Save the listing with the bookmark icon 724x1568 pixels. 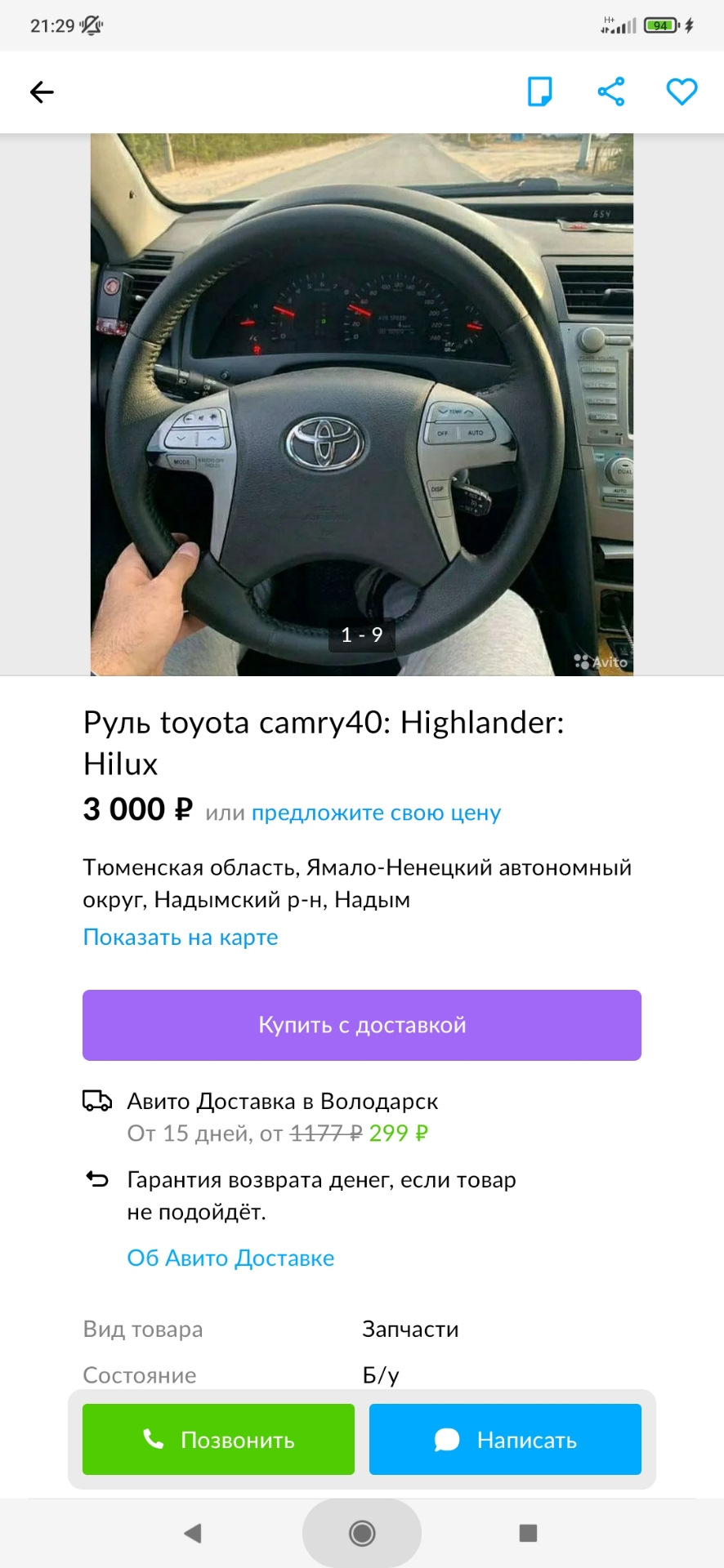[x=539, y=91]
